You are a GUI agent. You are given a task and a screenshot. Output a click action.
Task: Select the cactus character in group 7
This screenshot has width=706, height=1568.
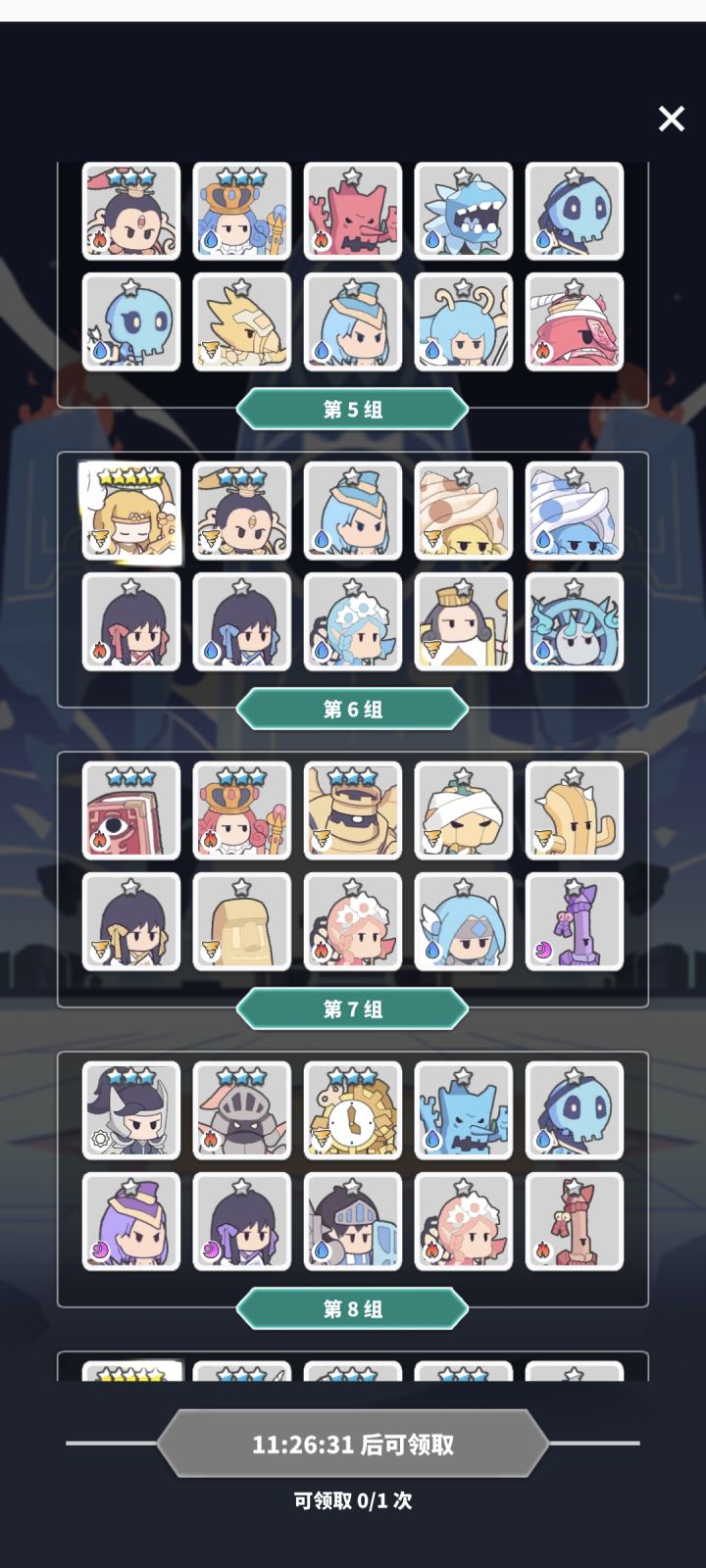574,811
